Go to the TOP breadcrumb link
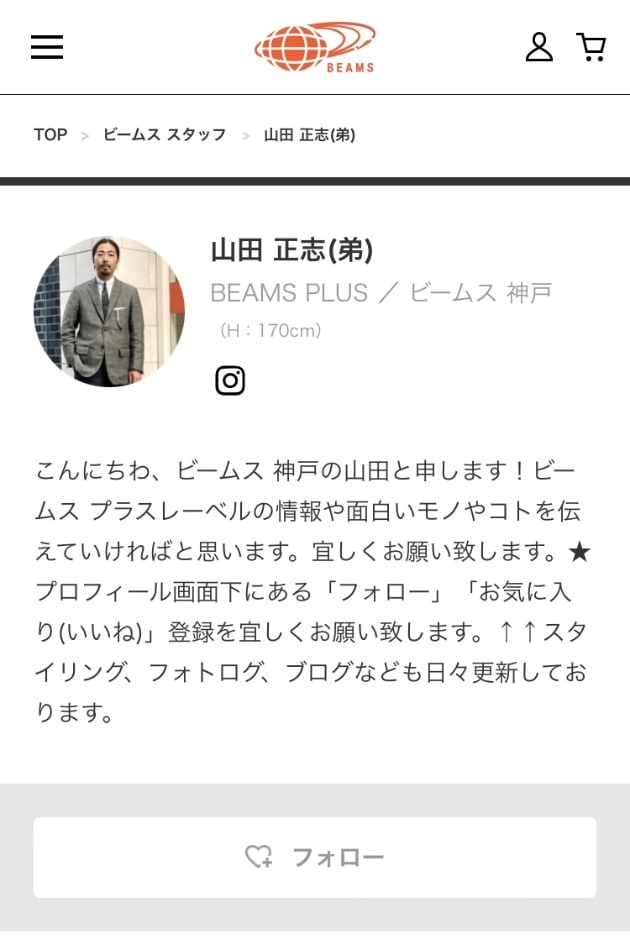 [50, 135]
